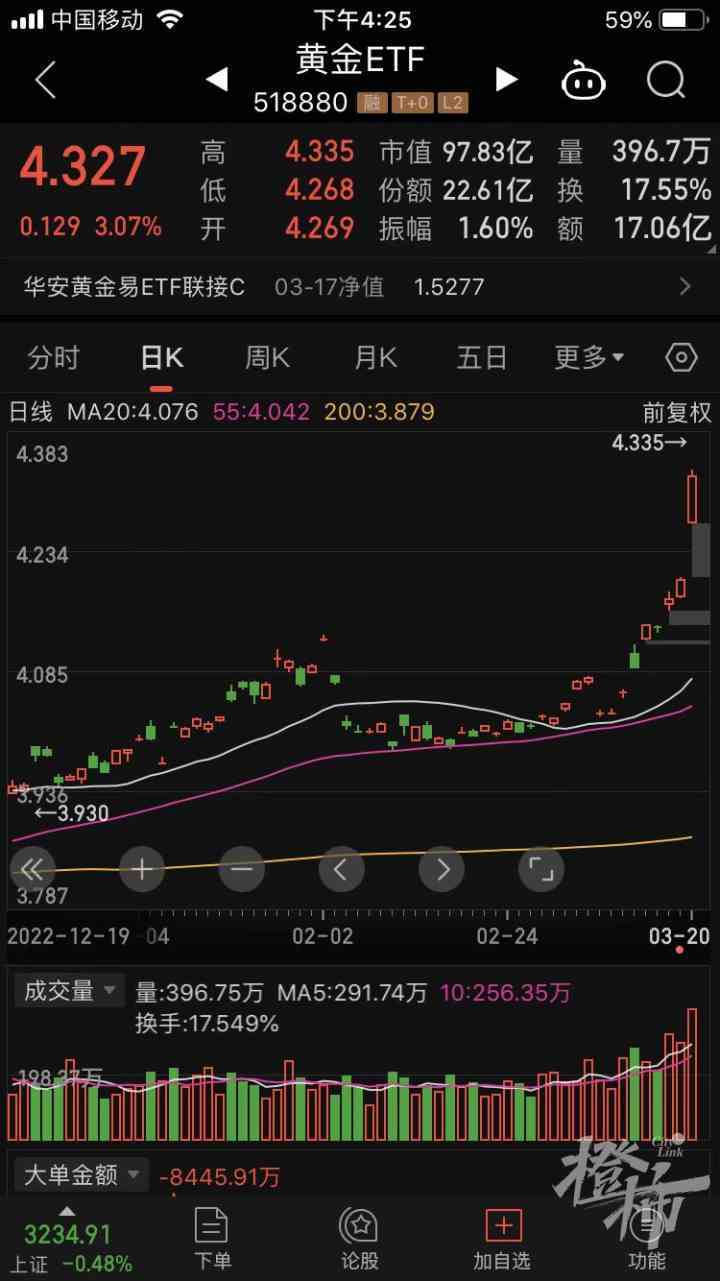Switch to the next stock
The width and height of the screenshot is (720, 1281).
(507, 79)
